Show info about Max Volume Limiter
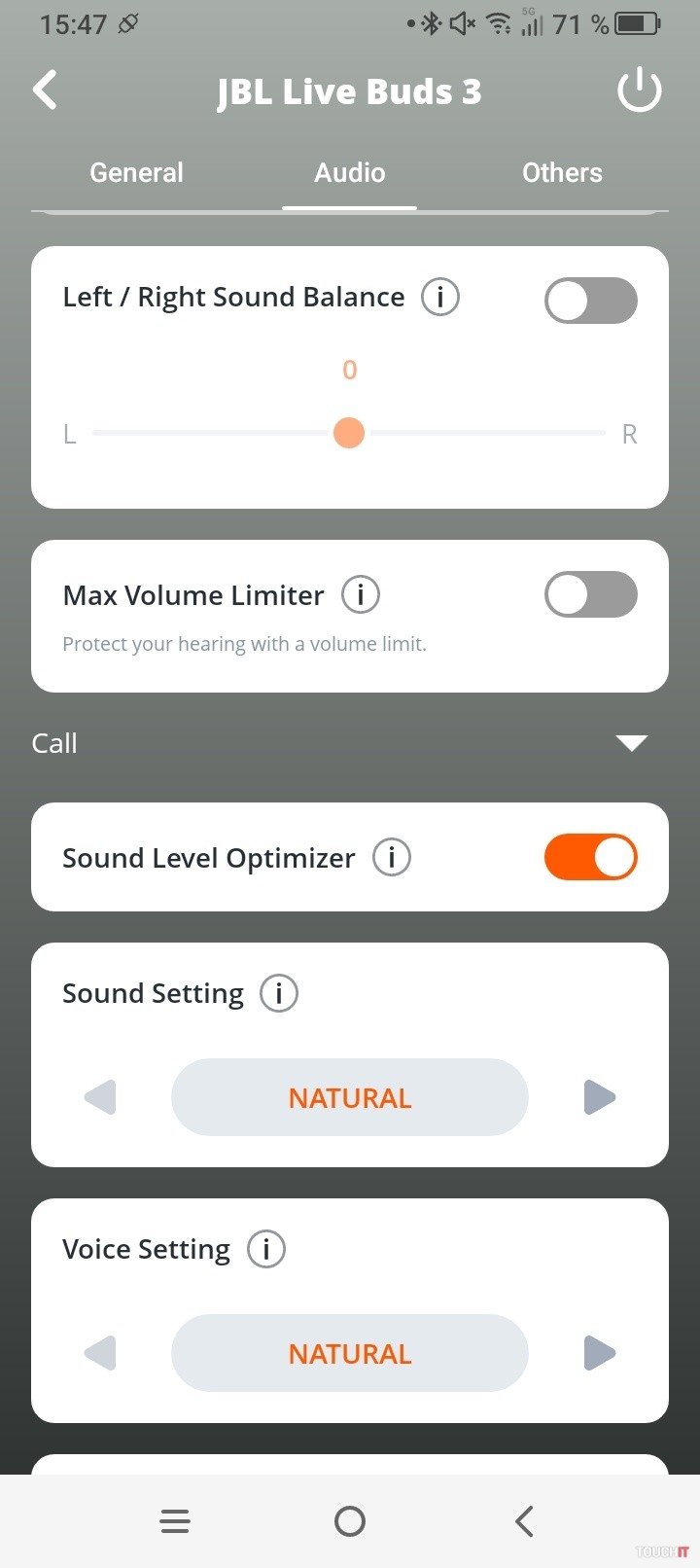700x1568 pixels. point(360,594)
